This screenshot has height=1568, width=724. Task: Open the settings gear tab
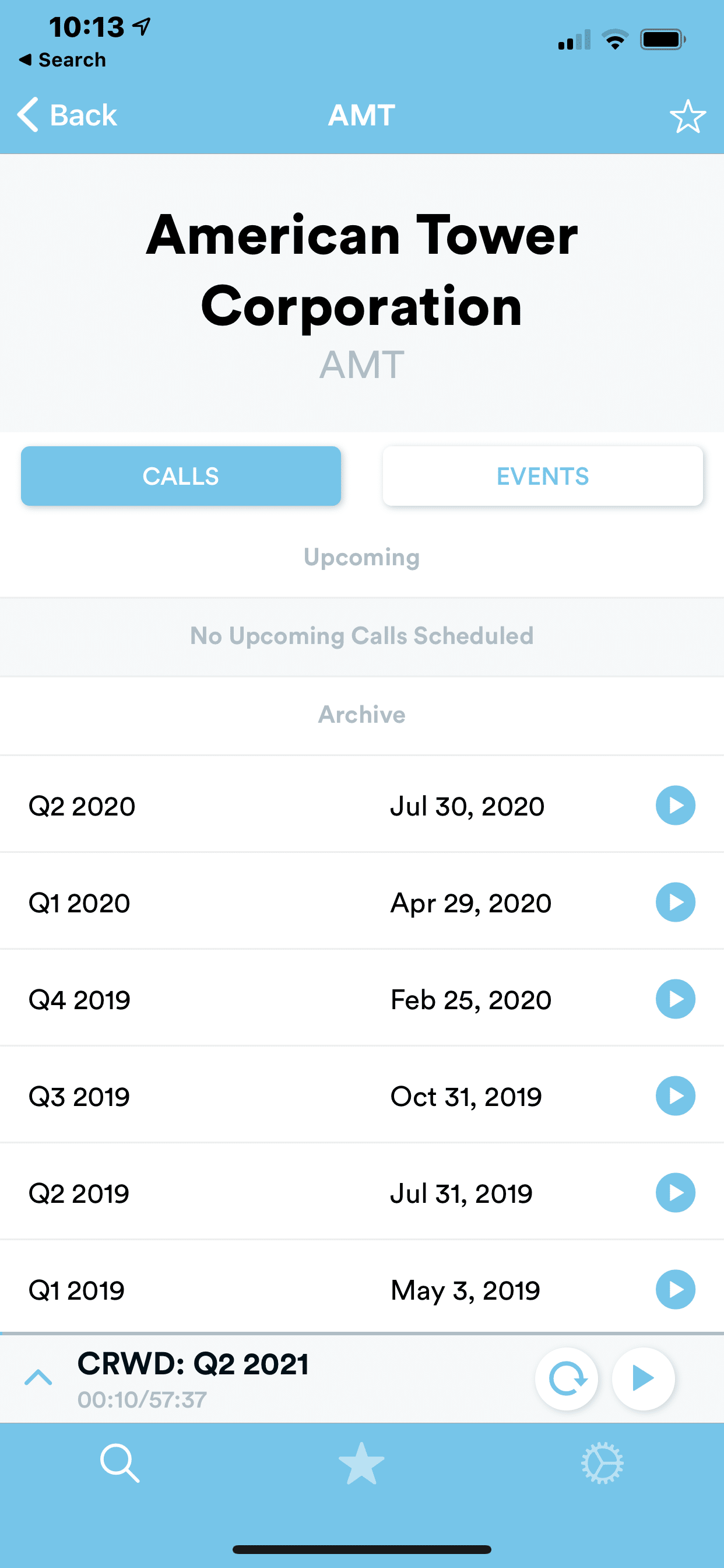pyautogui.click(x=602, y=1462)
